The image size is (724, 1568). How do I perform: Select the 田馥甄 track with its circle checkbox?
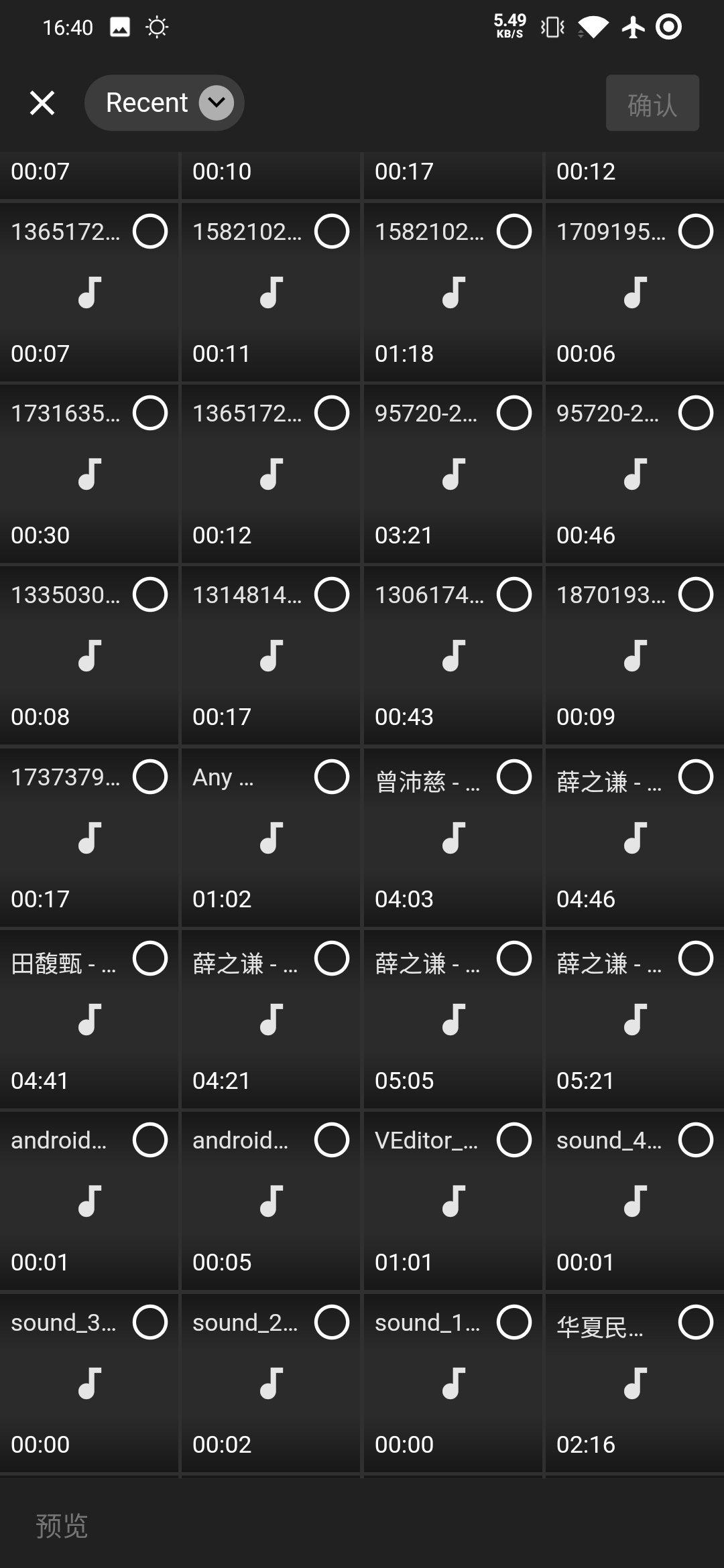point(150,959)
